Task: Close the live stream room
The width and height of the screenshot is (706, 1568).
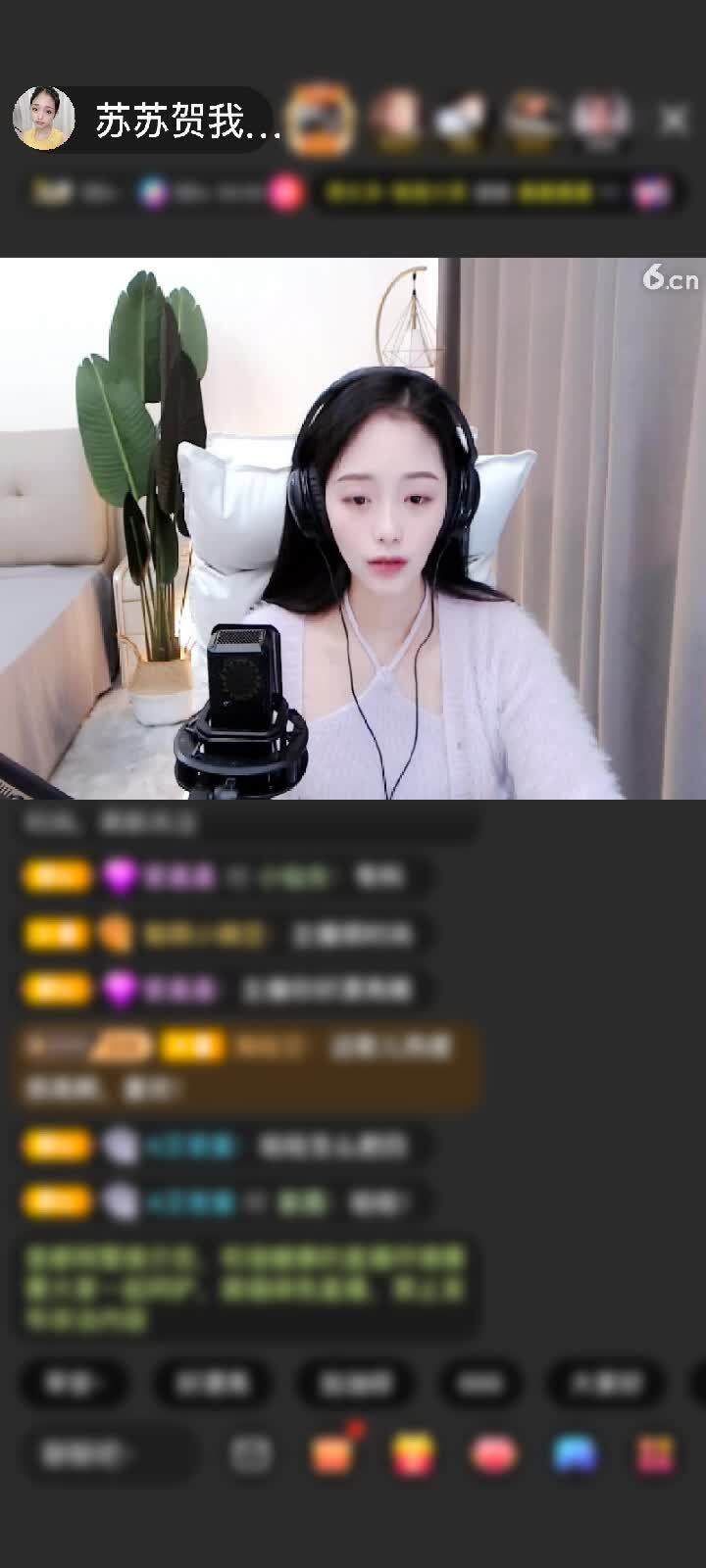Action: click(674, 121)
